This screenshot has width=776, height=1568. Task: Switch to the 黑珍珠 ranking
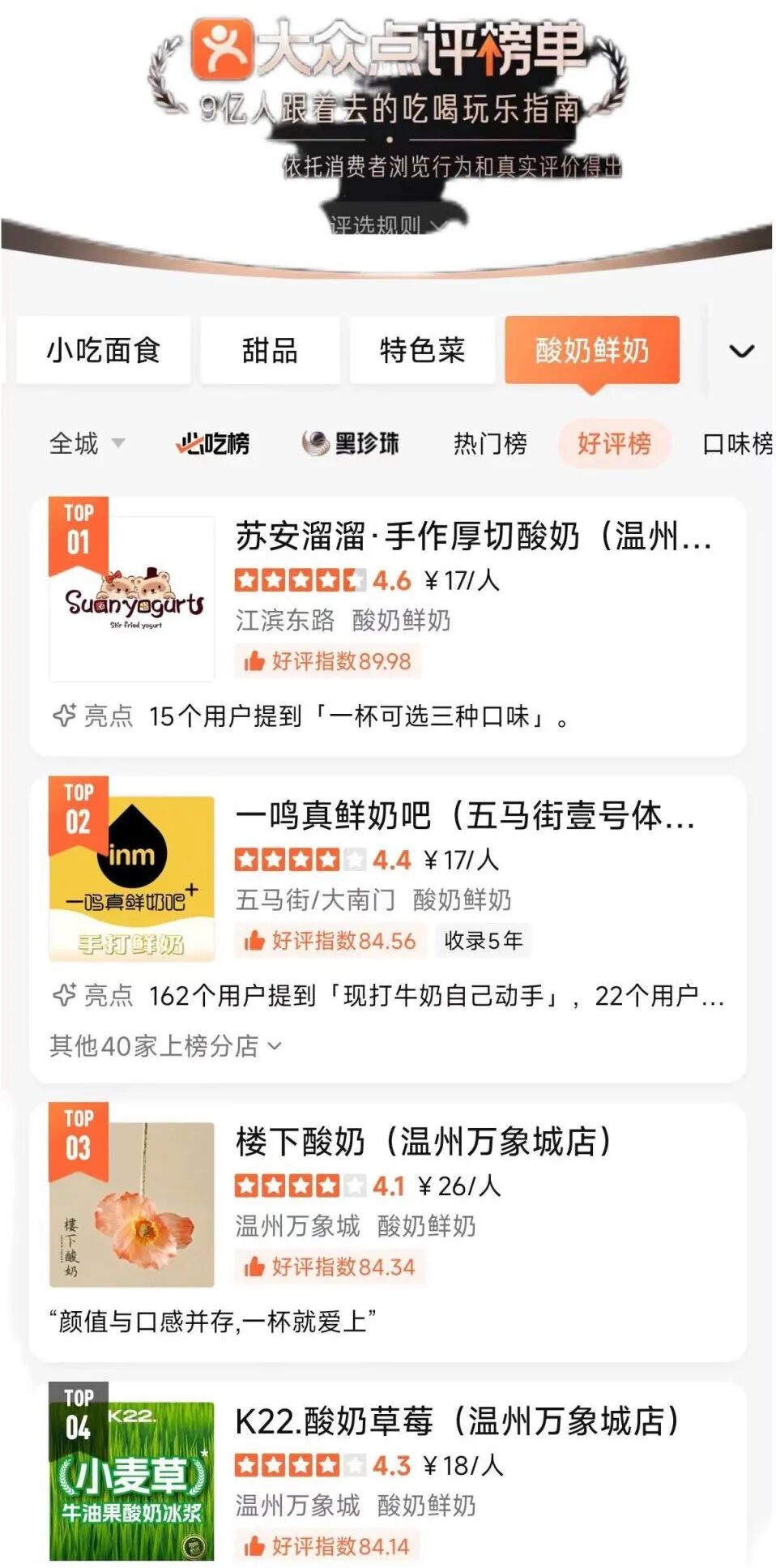pos(351,443)
